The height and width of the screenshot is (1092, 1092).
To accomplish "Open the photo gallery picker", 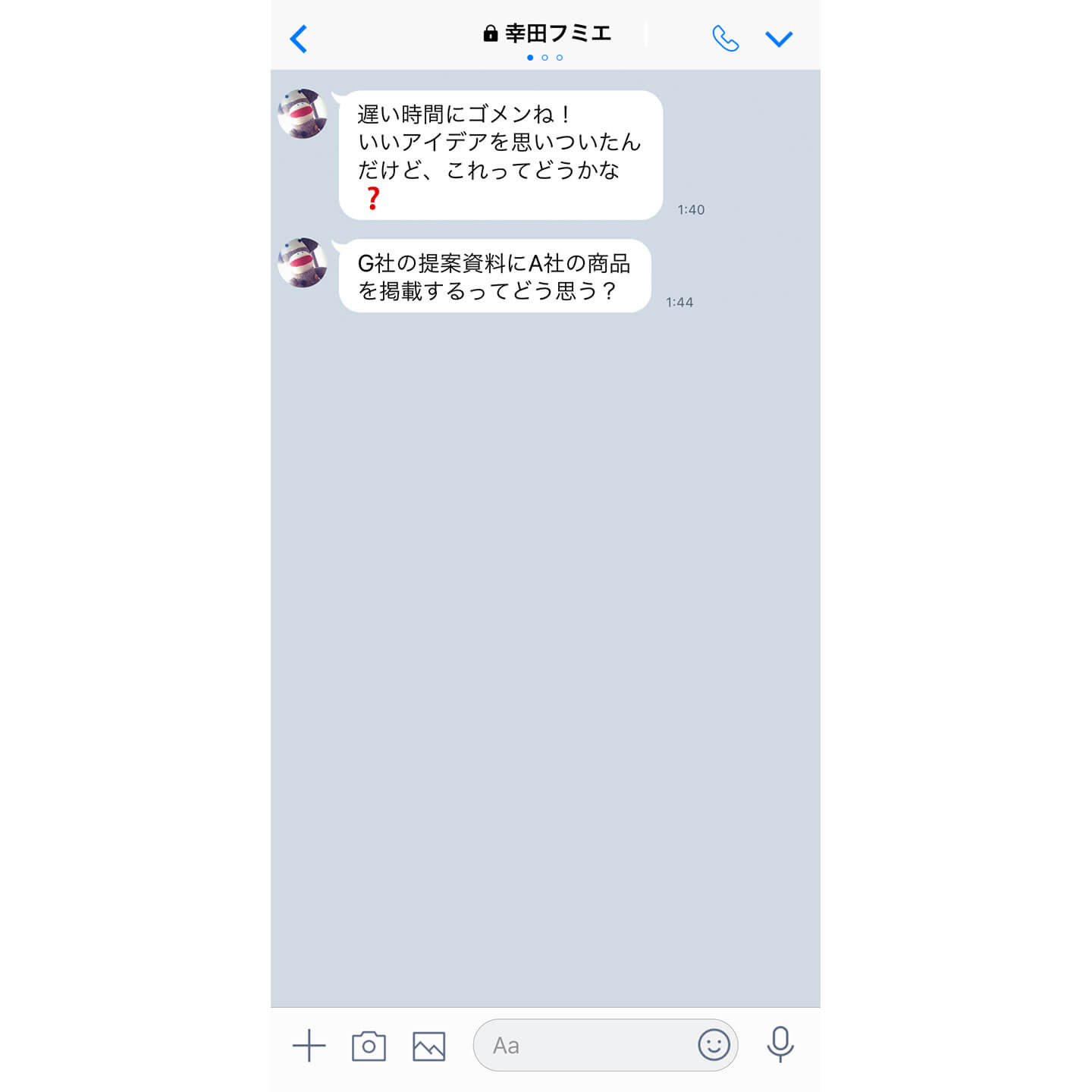I will [428, 1046].
